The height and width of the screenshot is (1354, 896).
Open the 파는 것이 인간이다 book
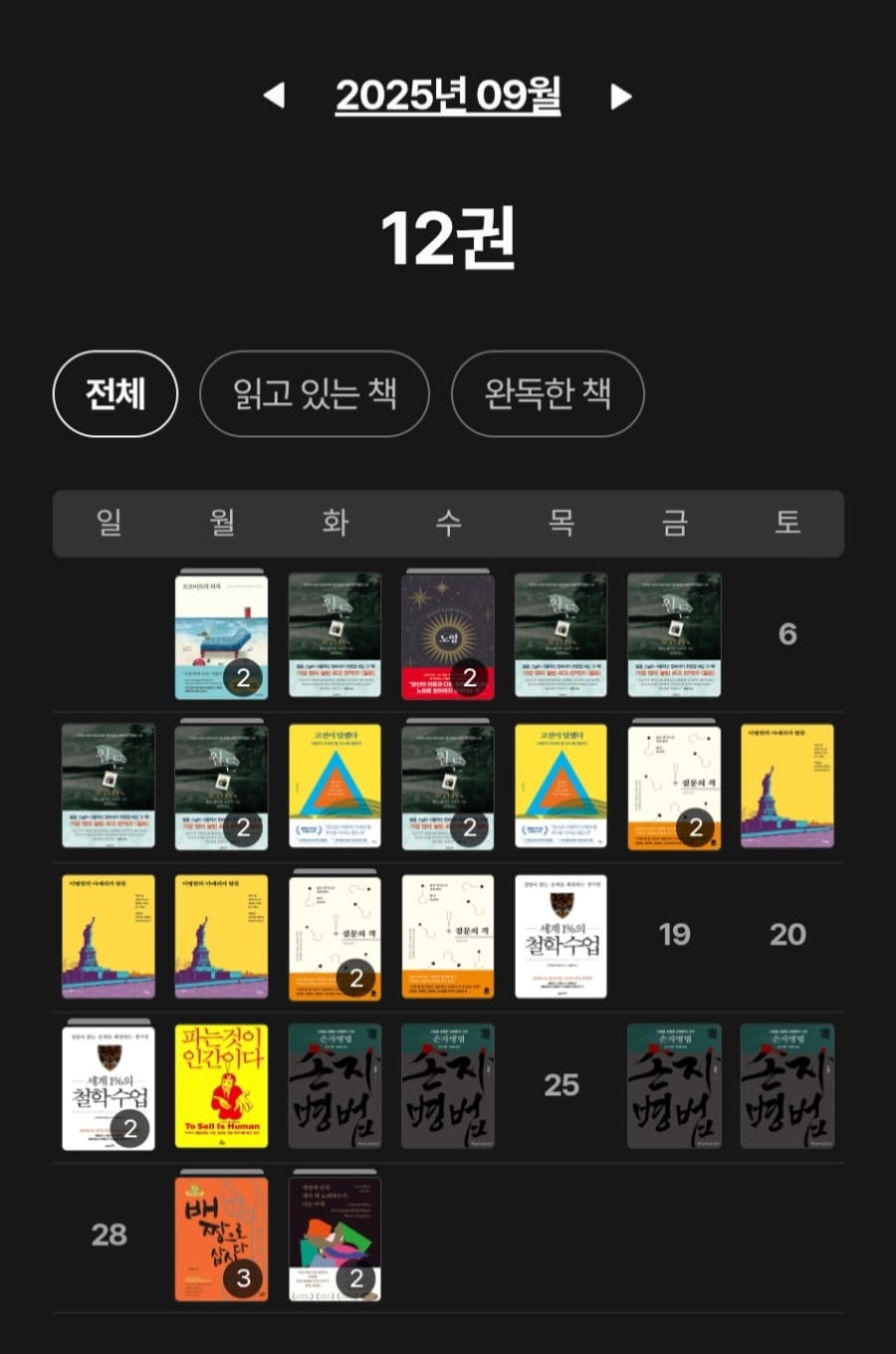pyautogui.click(x=221, y=1085)
